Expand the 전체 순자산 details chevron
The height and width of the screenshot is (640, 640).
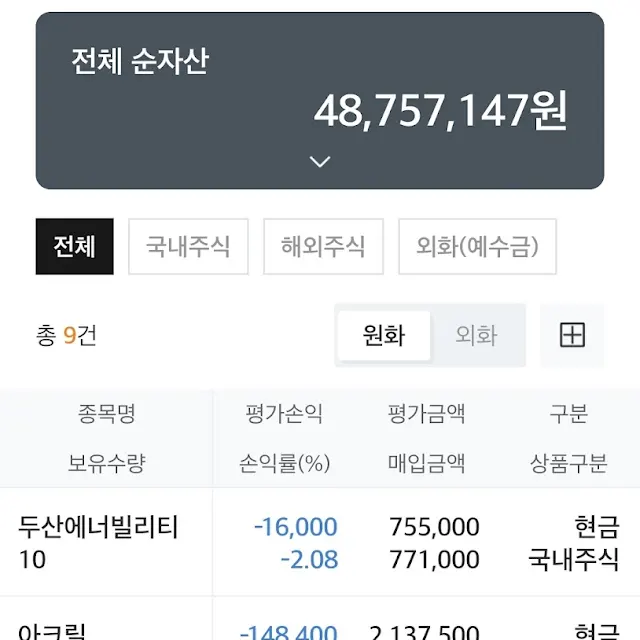tap(320, 161)
